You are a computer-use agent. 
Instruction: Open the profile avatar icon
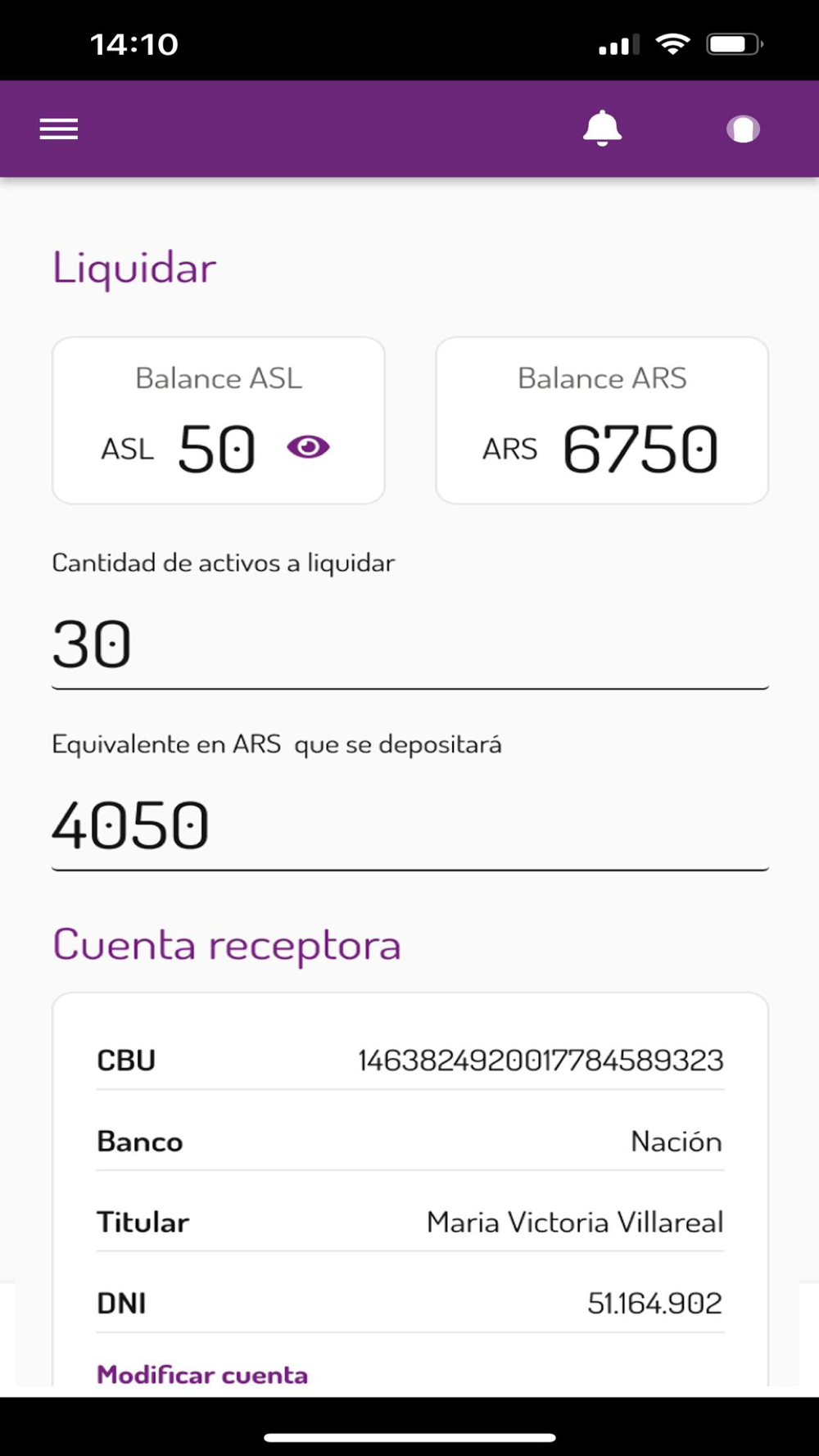click(x=743, y=129)
